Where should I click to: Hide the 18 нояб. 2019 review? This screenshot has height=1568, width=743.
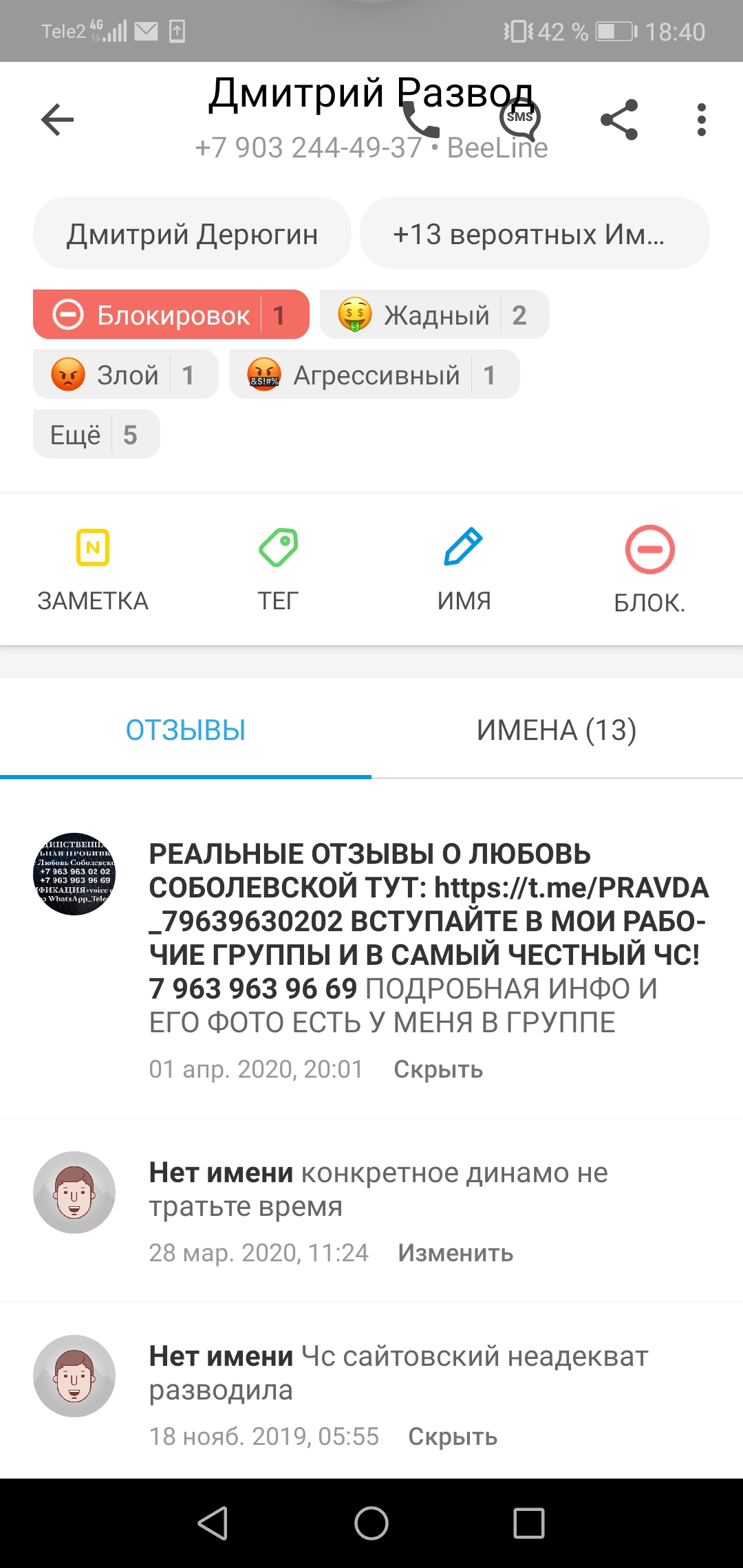(453, 1437)
